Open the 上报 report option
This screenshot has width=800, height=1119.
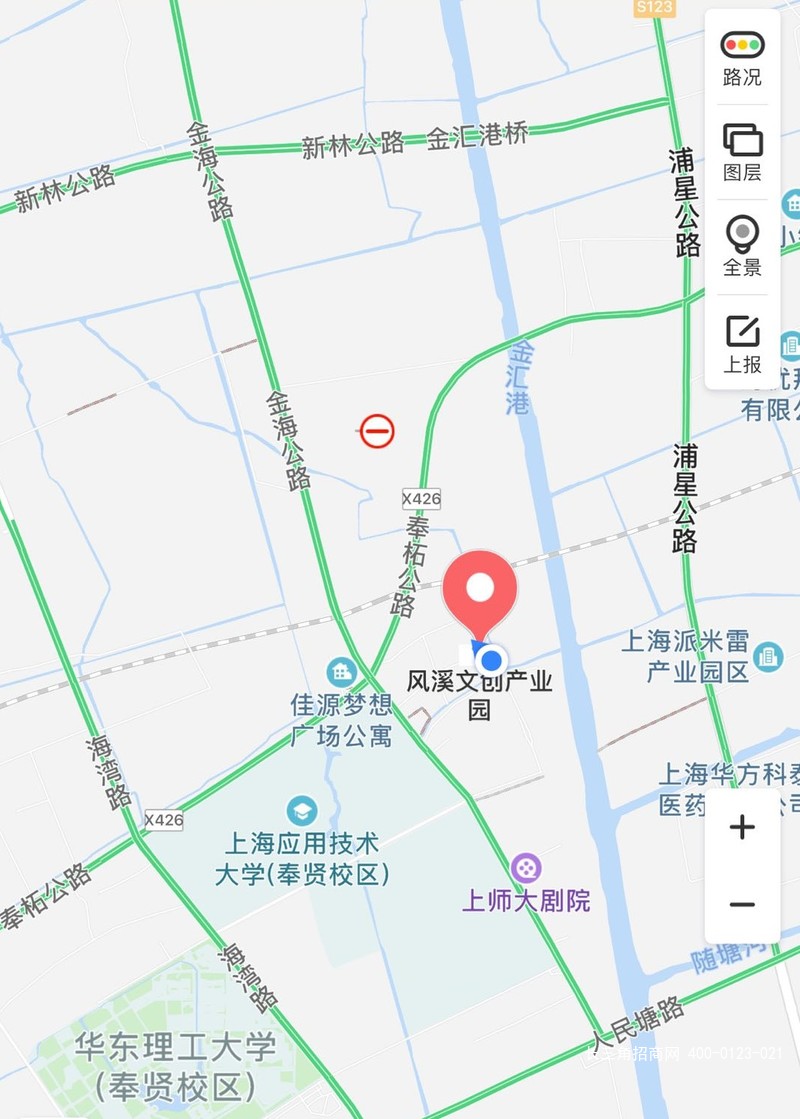[742, 342]
